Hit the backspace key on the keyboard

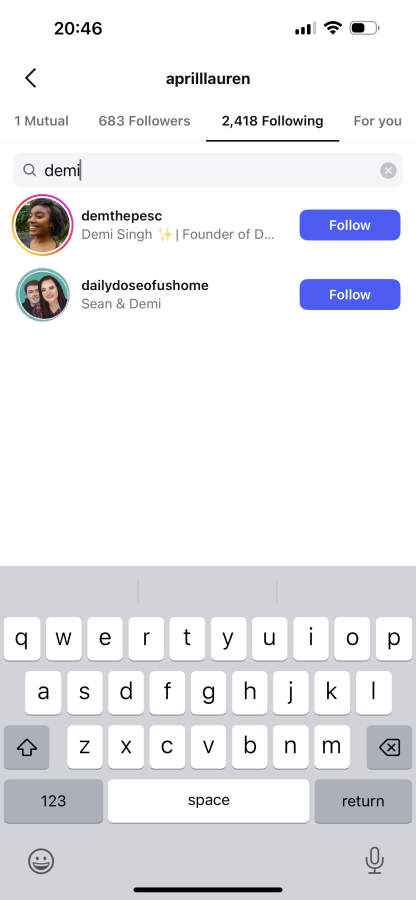[389, 747]
